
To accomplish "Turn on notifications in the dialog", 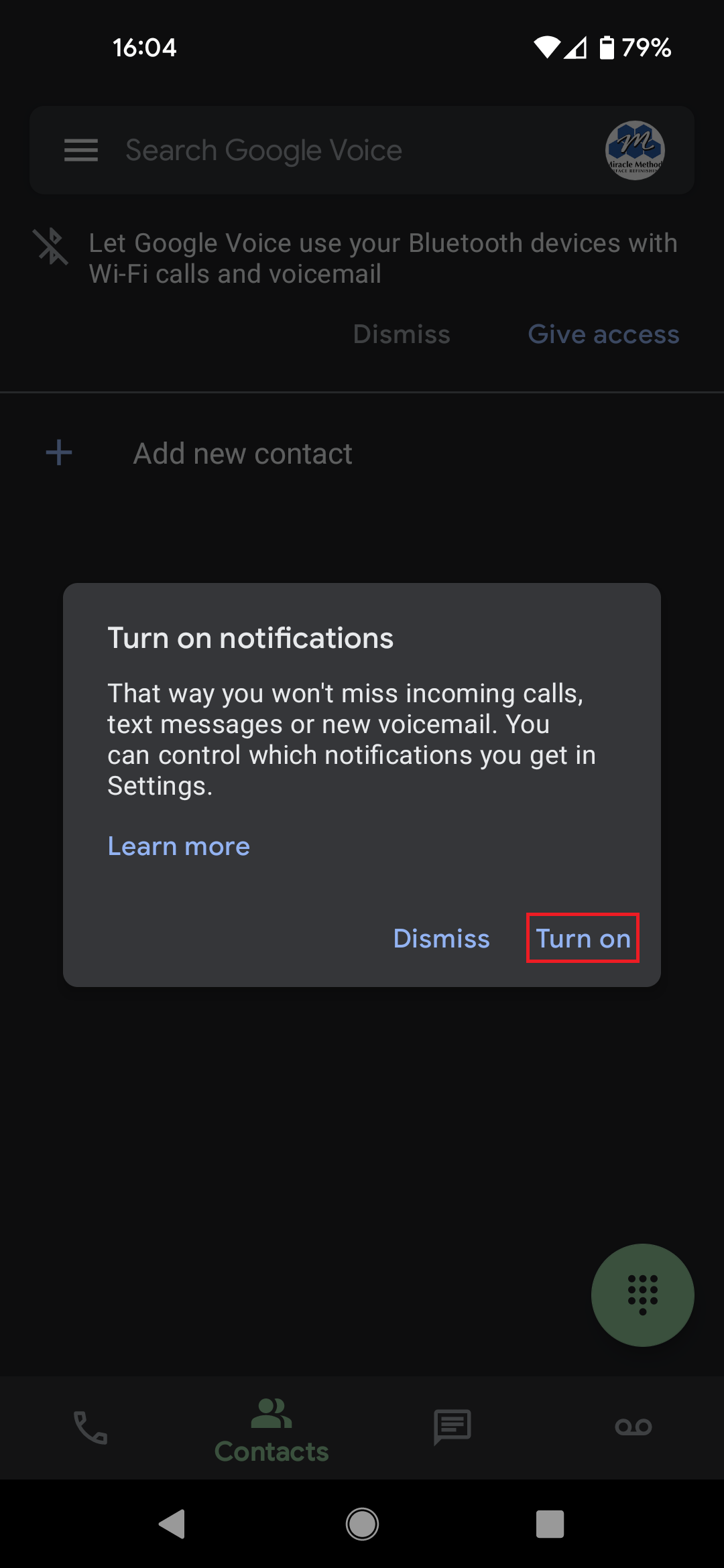I will tap(583, 938).
